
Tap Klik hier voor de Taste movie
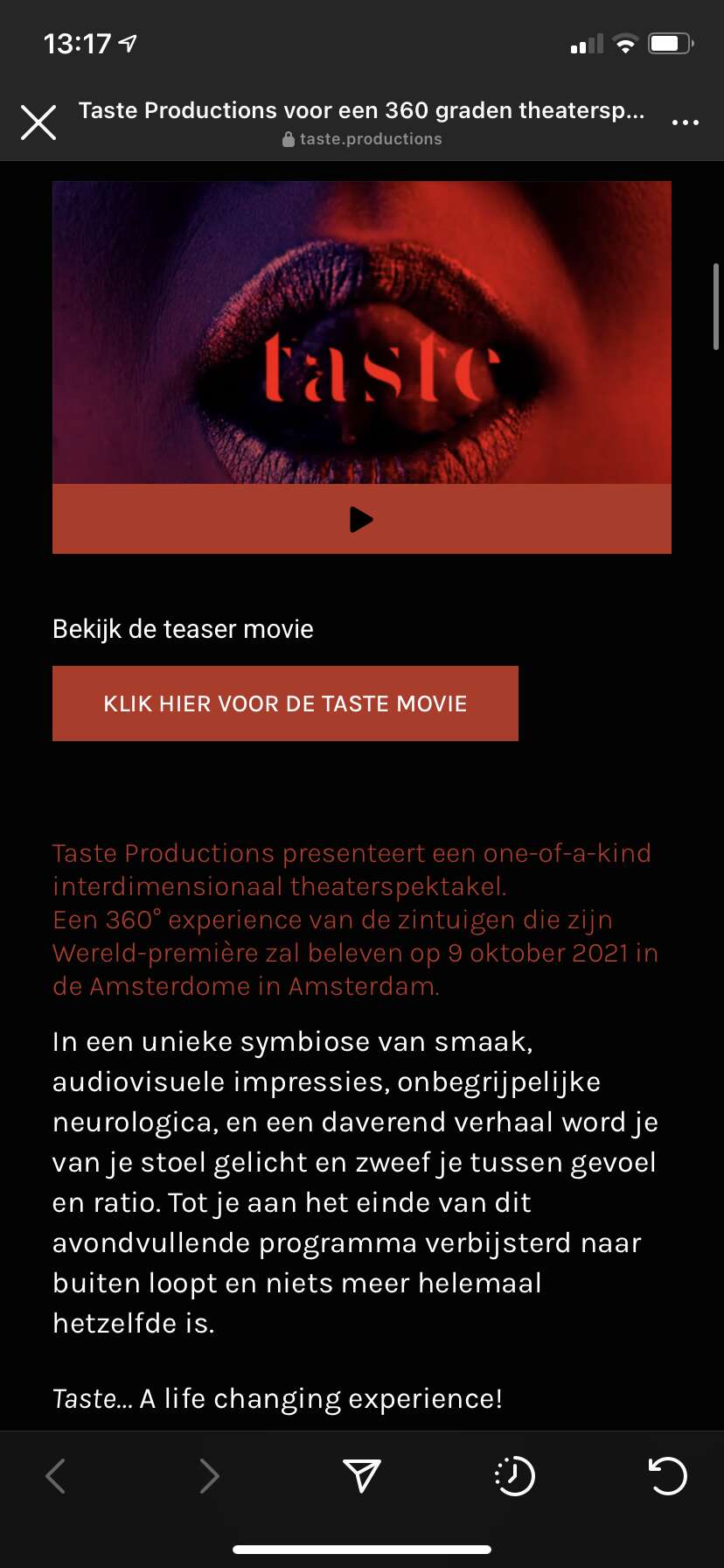(x=285, y=703)
